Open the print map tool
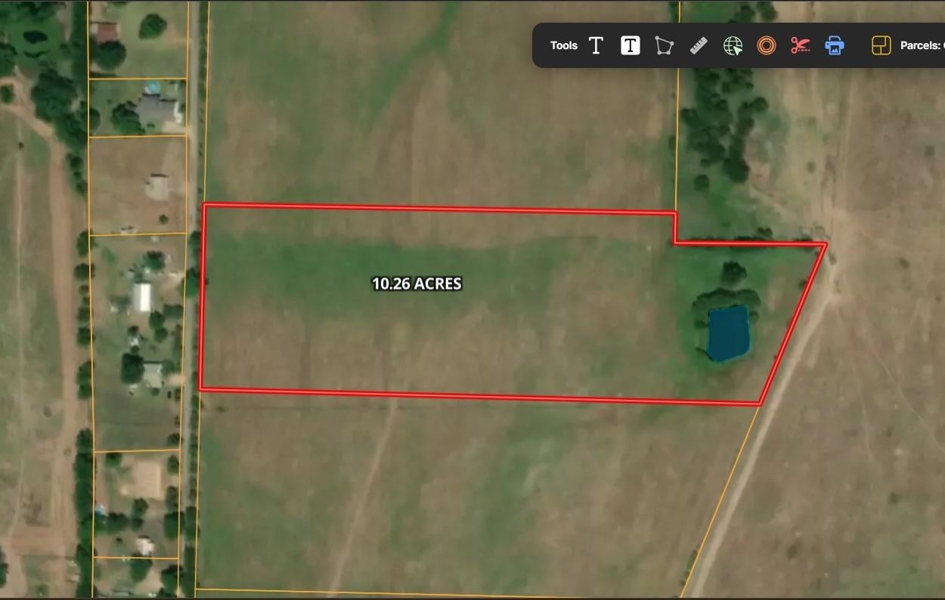Image resolution: width=945 pixels, height=600 pixels. pyautogui.click(x=834, y=45)
